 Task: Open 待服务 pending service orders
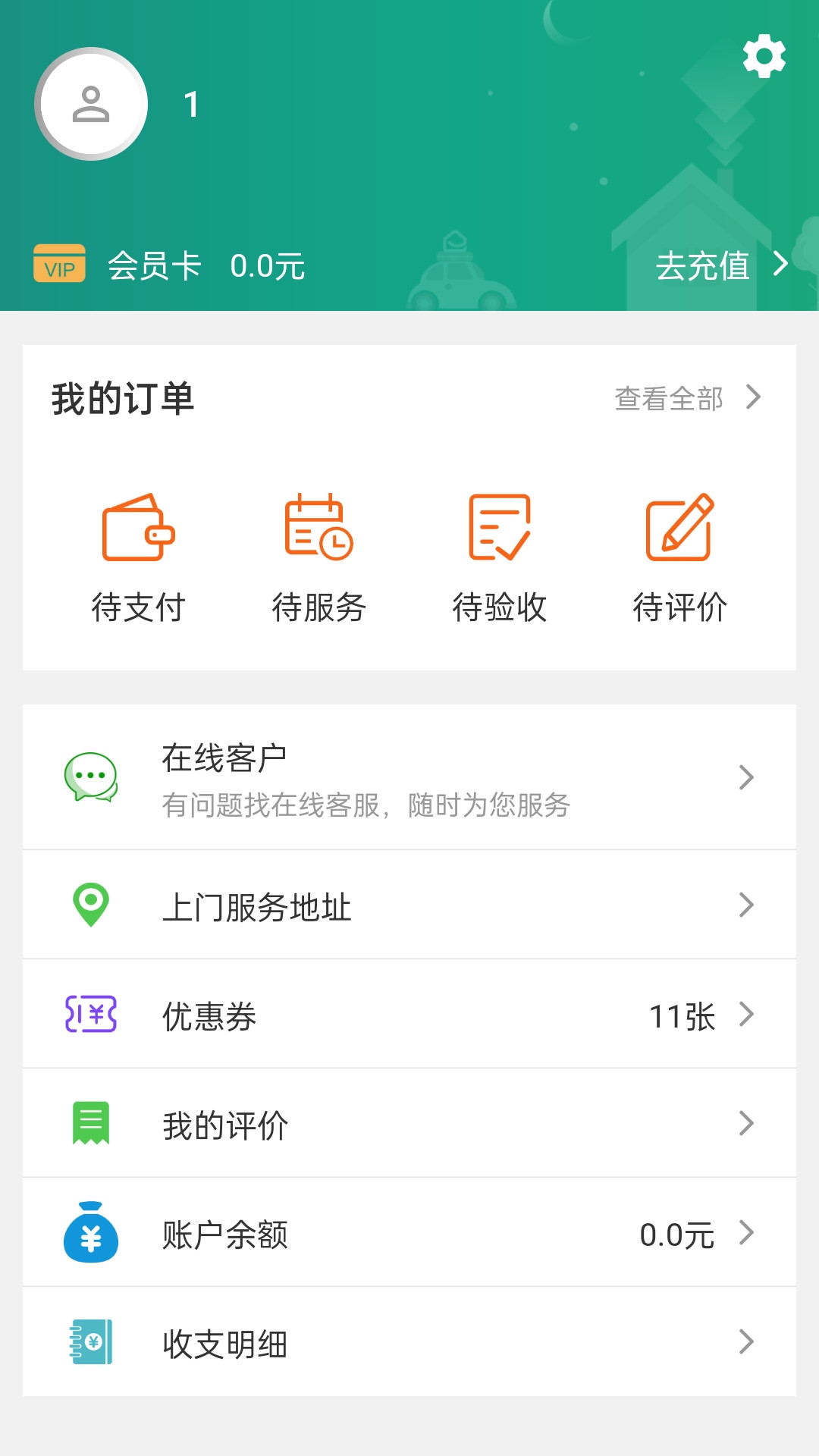[x=319, y=559]
